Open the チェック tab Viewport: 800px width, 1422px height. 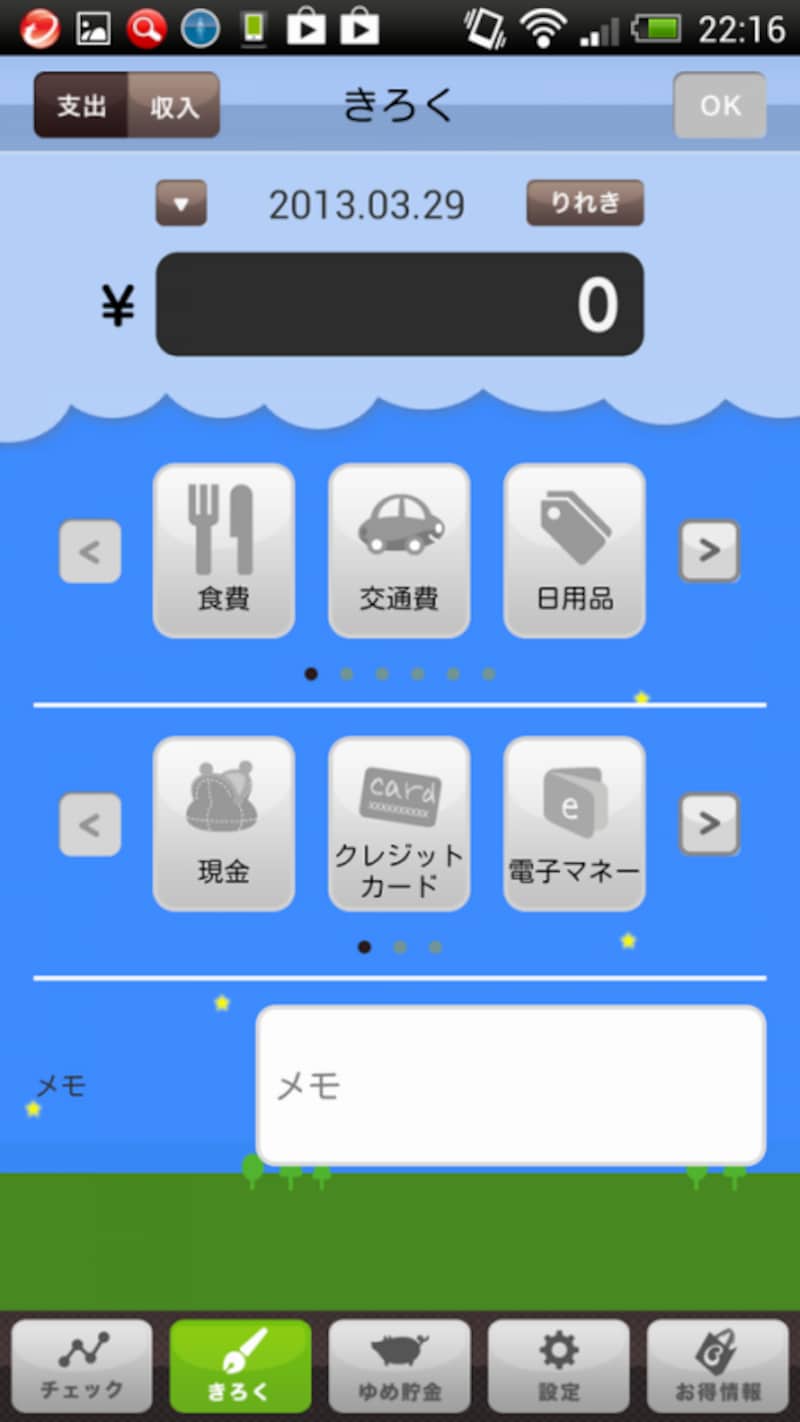82,1365
